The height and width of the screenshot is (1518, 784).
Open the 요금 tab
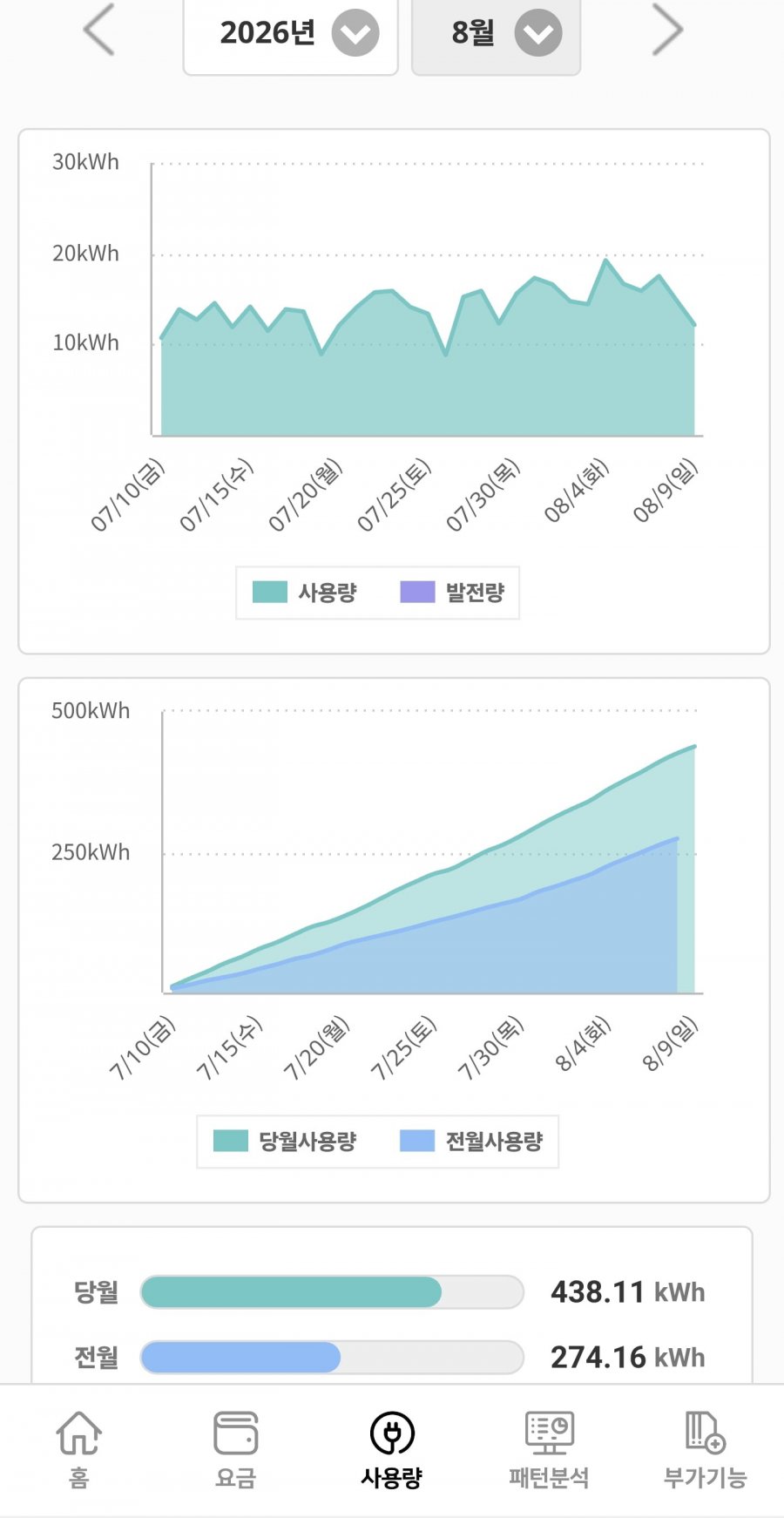click(x=235, y=1450)
